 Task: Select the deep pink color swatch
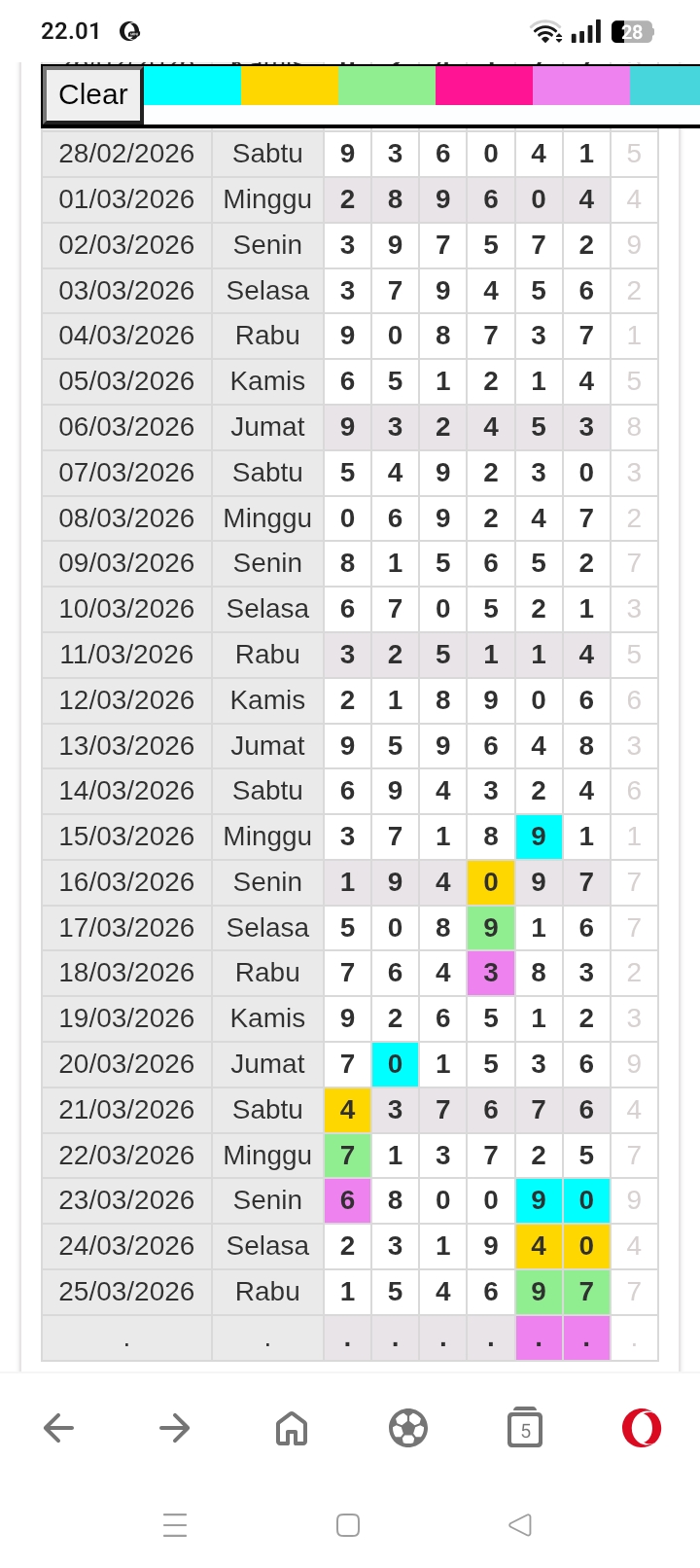(484, 86)
